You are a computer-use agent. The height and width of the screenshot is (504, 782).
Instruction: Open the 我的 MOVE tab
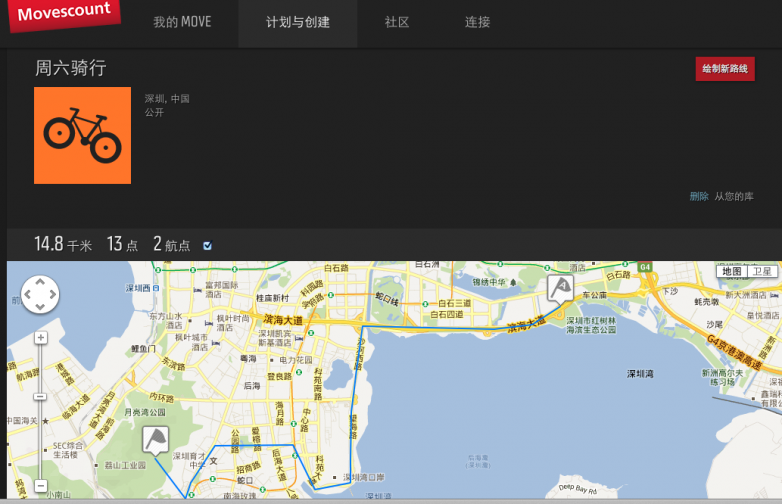(182, 22)
